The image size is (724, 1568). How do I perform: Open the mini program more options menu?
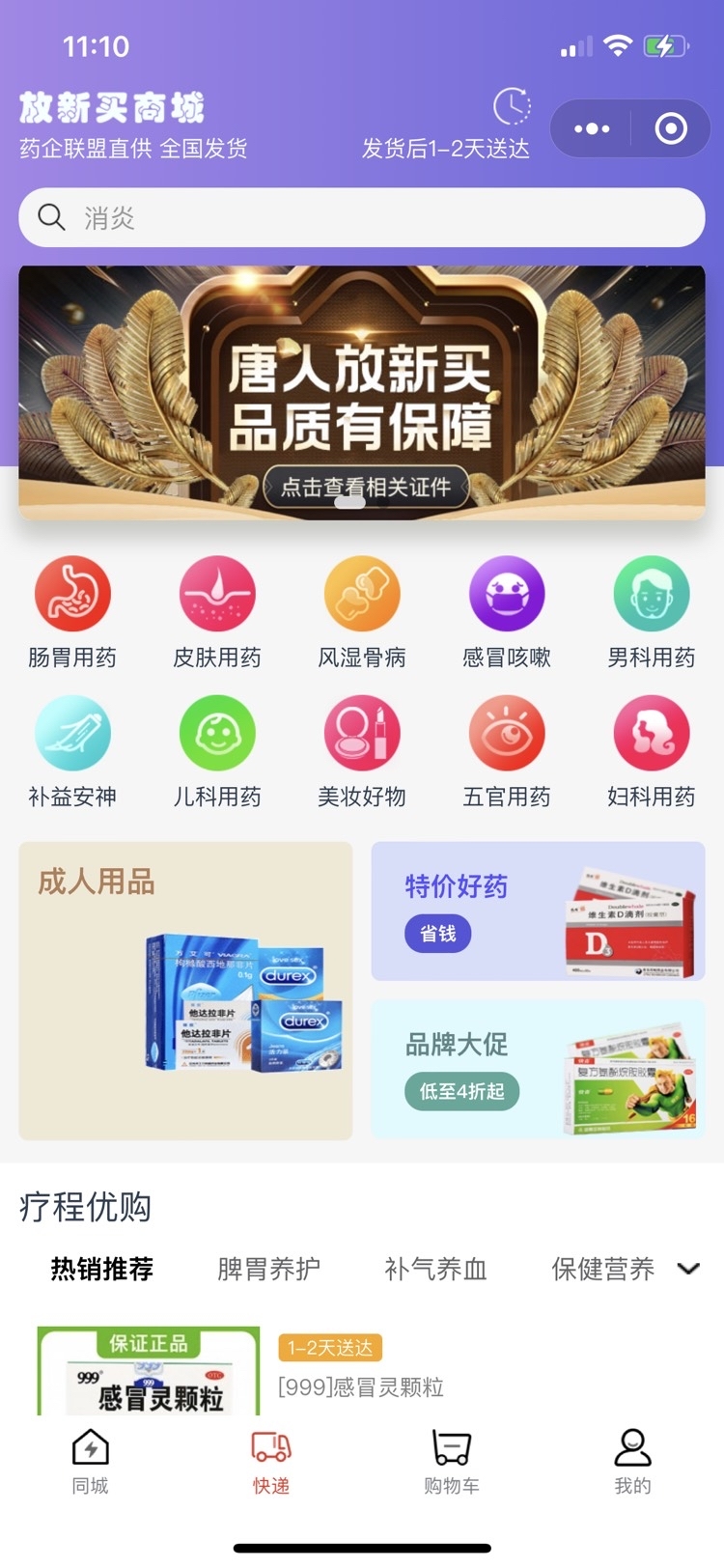[591, 128]
